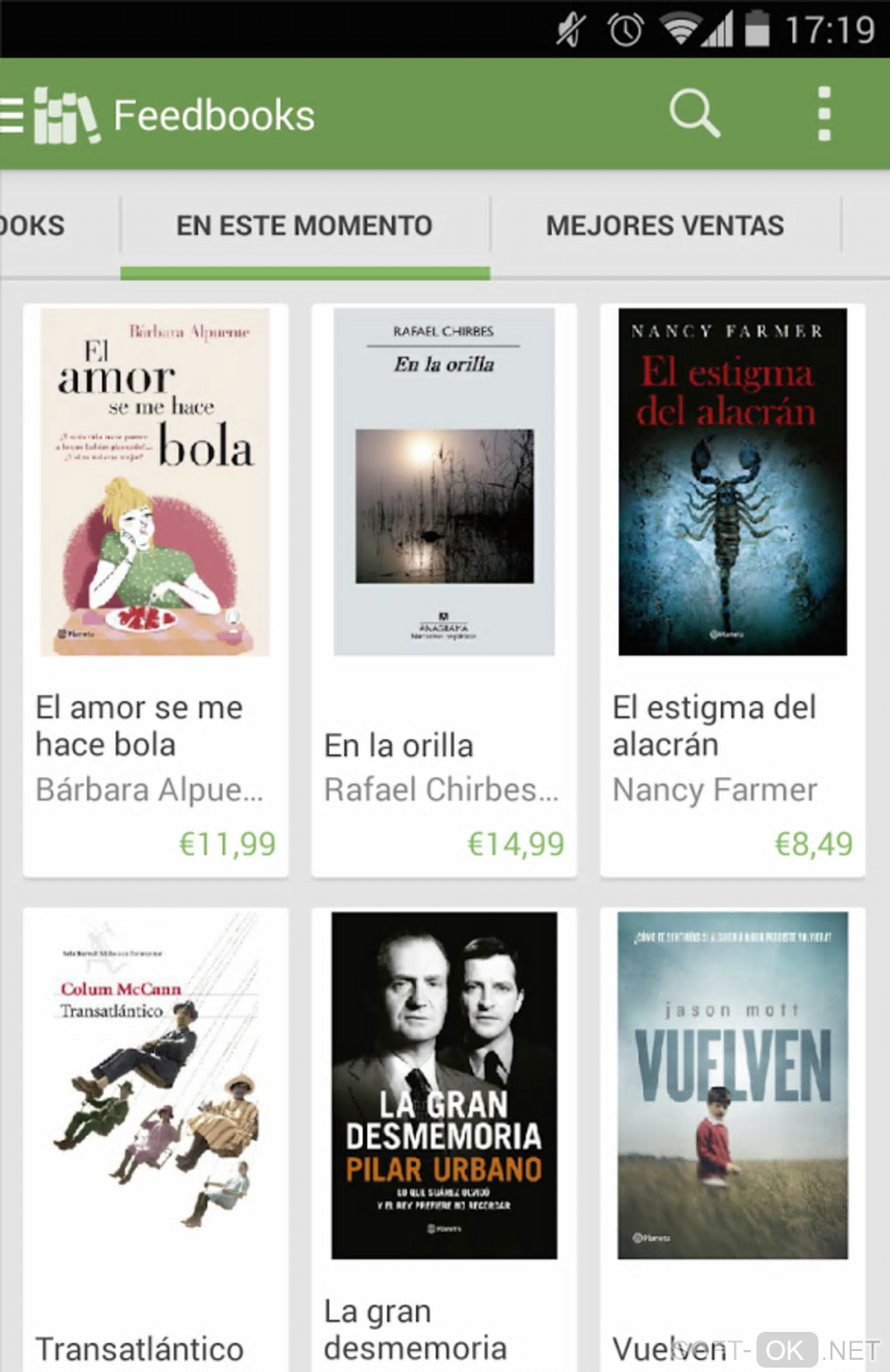The width and height of the screenshot is (890, 1372).
Task: Open the Feedbooks navigation drawer
Action: click(x=14, y=115)
